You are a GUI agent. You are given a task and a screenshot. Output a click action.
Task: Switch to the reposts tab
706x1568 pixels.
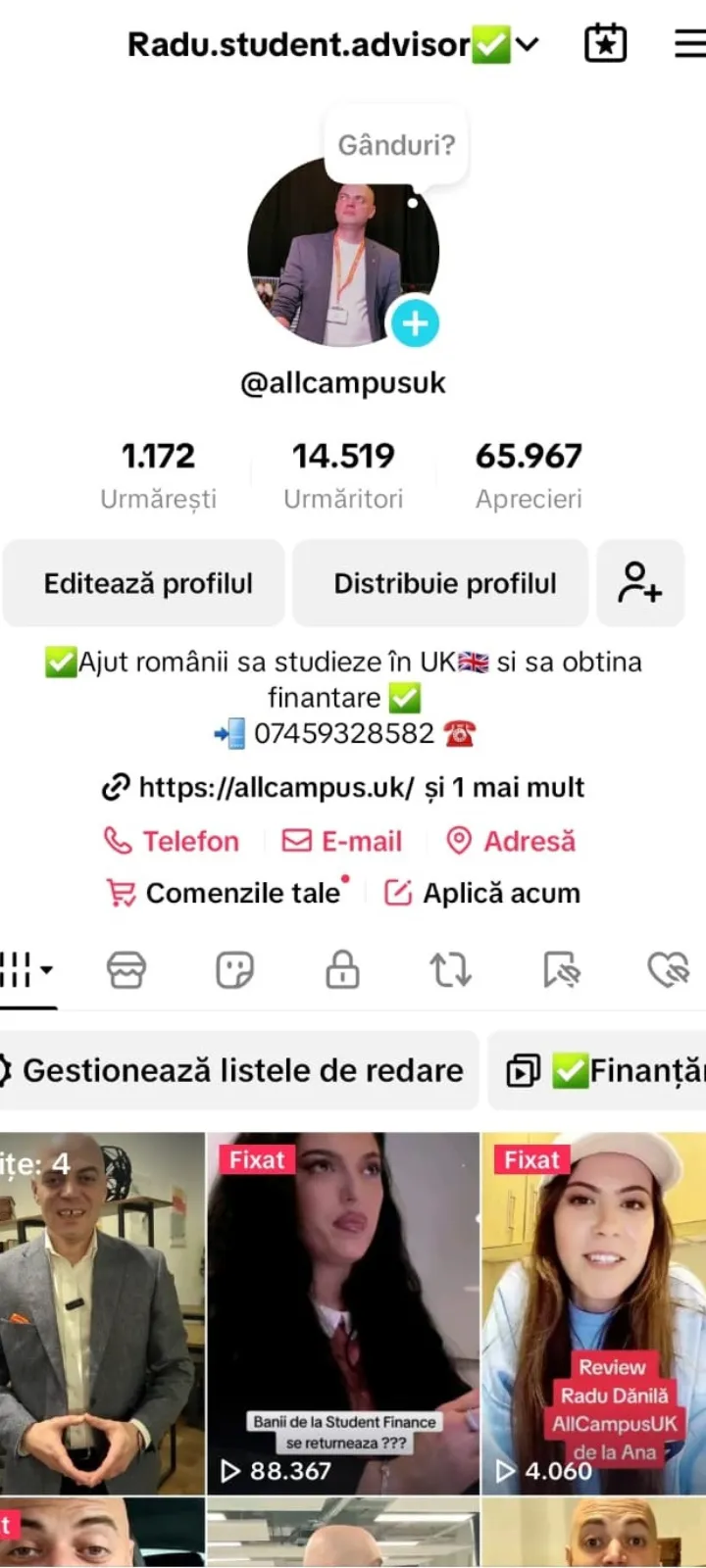pos(450,970)
